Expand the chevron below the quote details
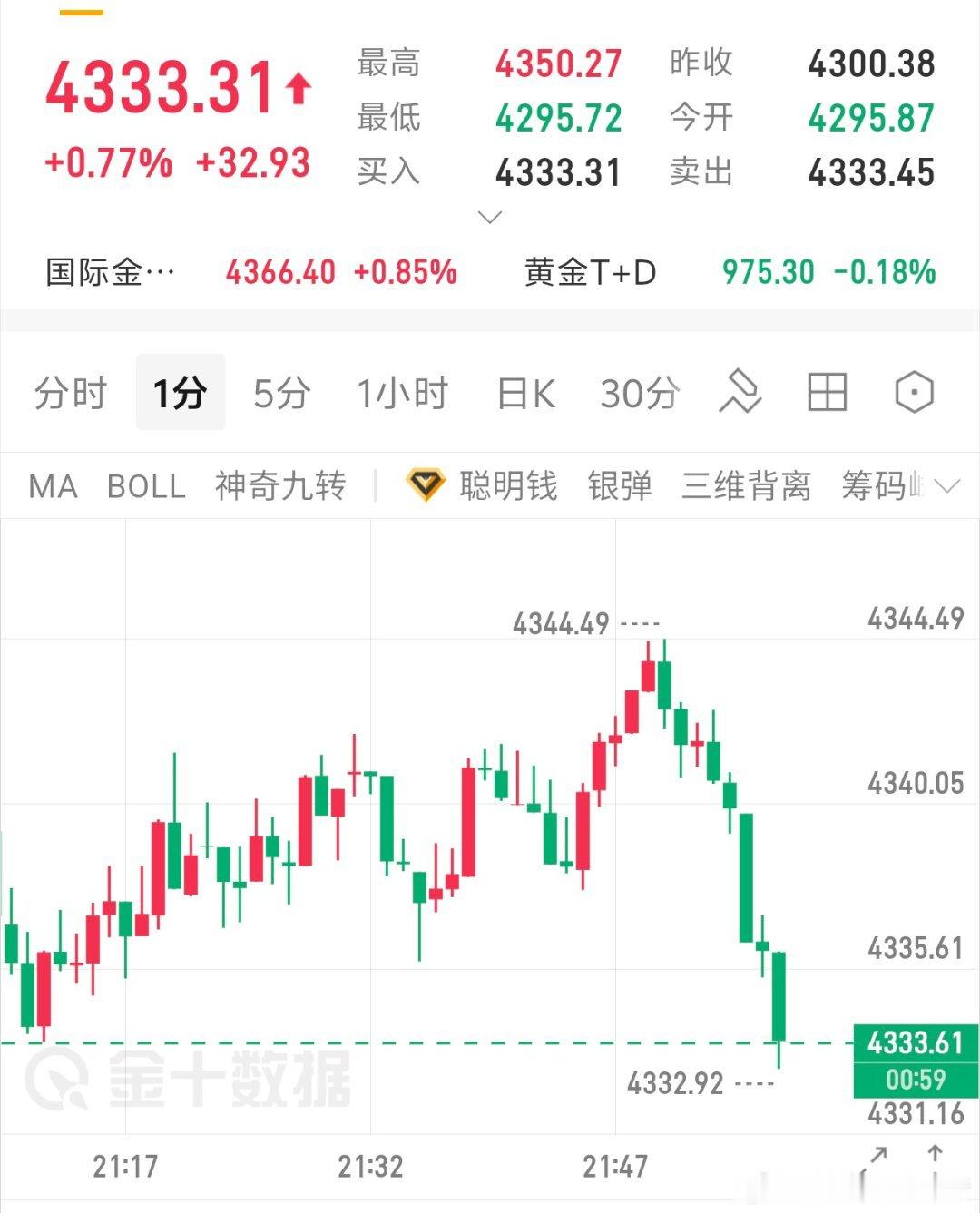980x1213 pixels. 488,216
